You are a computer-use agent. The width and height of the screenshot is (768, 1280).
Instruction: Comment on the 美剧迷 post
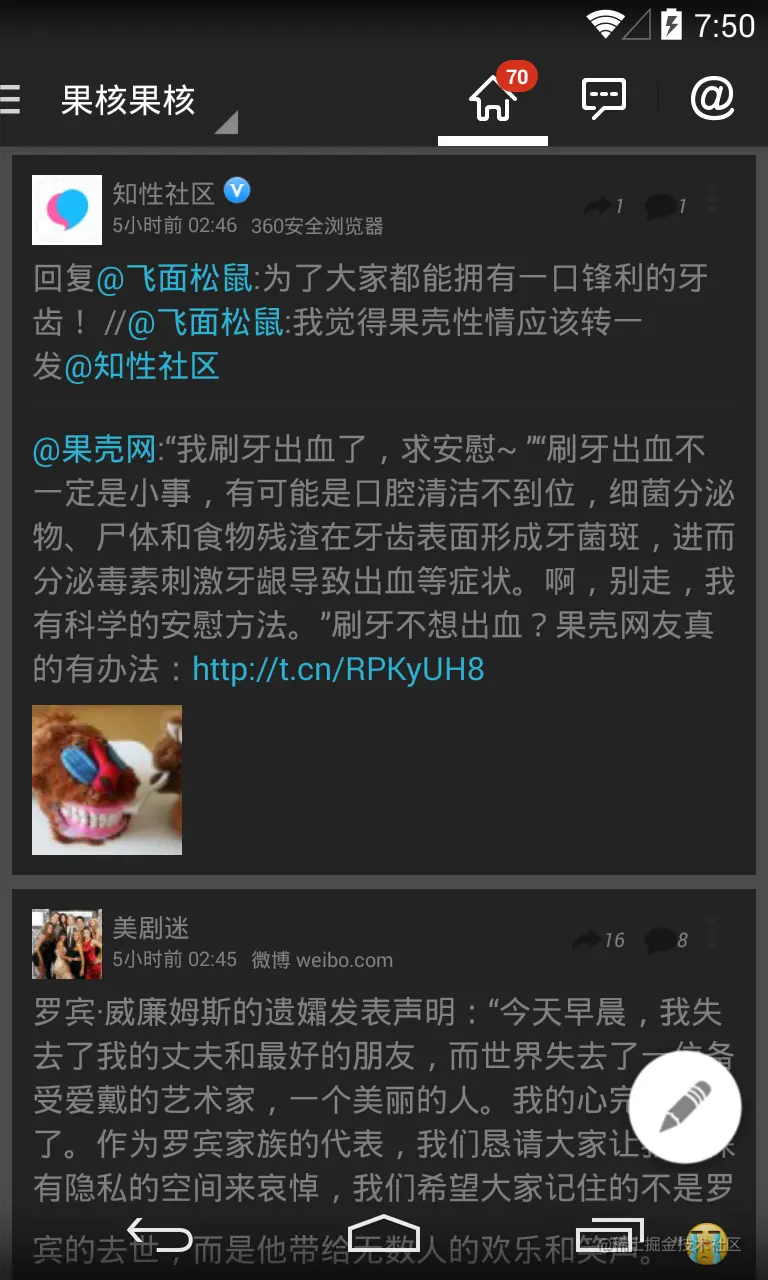[x=665, y=940]
